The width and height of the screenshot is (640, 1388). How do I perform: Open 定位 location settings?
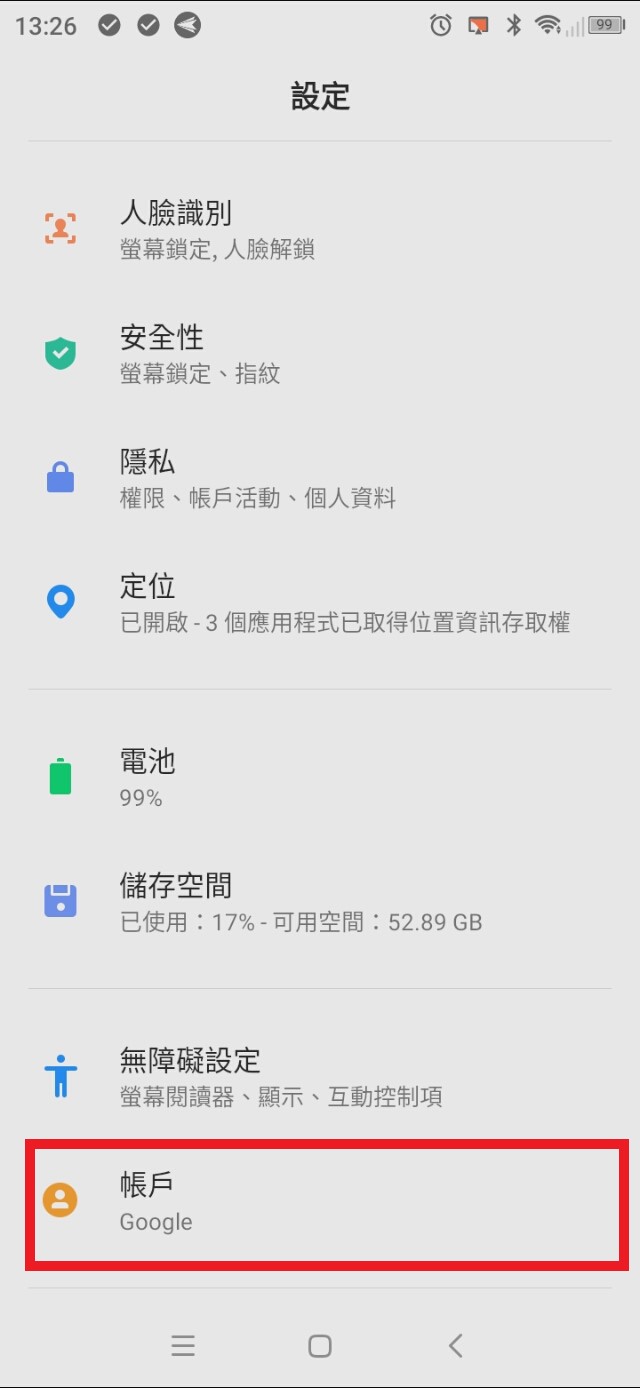320,601
